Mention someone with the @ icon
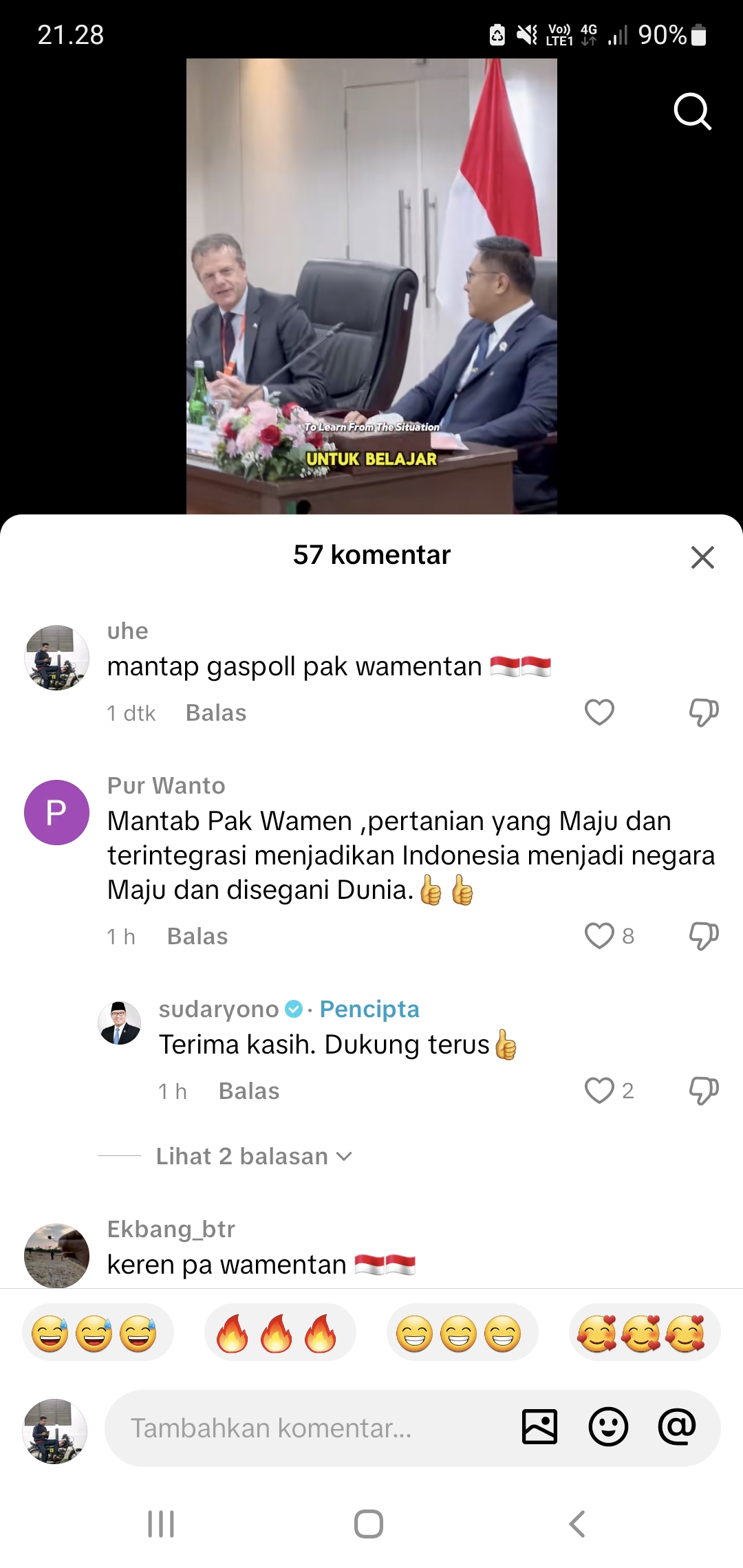The image size is (743, 1568). point(677,1426)
